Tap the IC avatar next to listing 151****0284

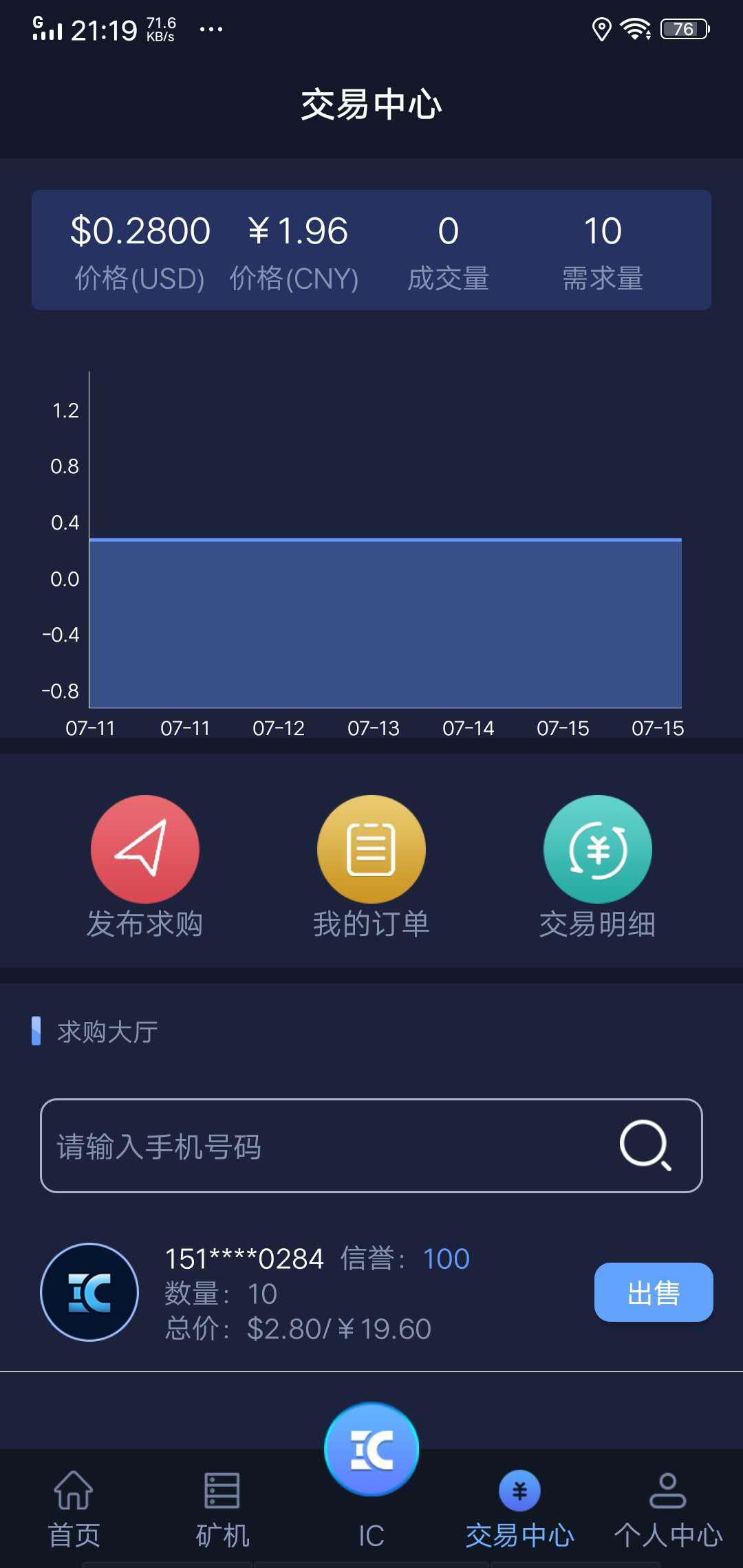click(89, 1292)
